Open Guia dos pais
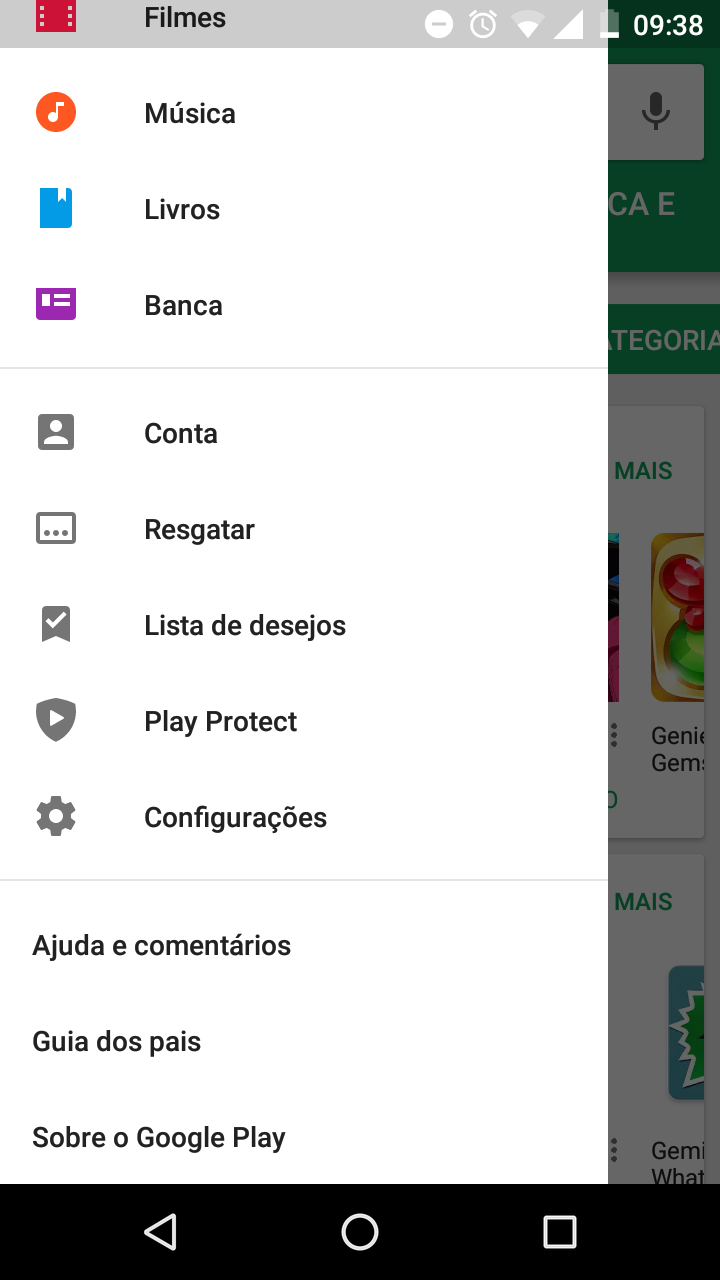 (x=117, y=1040)
